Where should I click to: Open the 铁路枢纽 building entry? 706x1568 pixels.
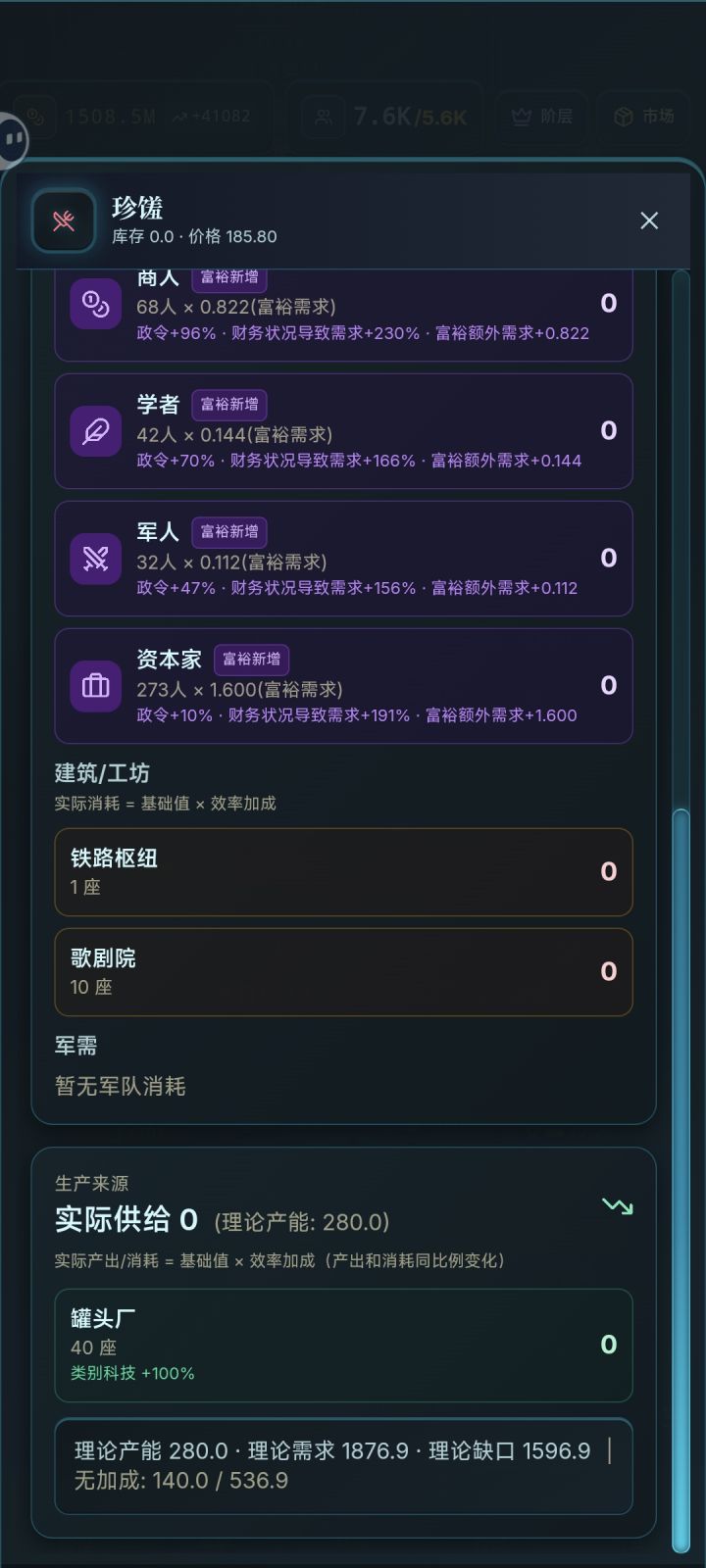[343, 872]
